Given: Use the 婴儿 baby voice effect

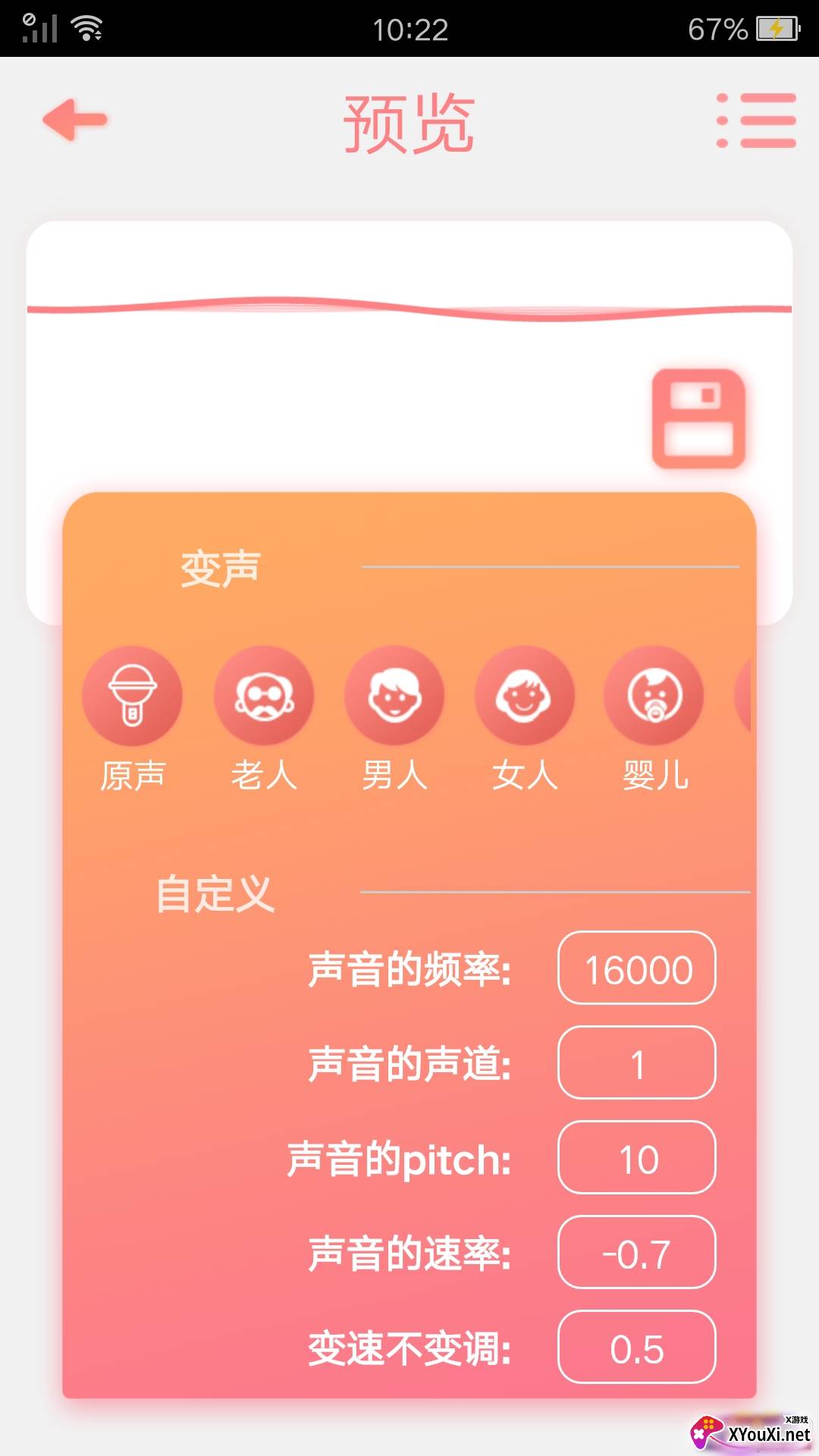Looking at the screenshot, I should pos(654,696).
